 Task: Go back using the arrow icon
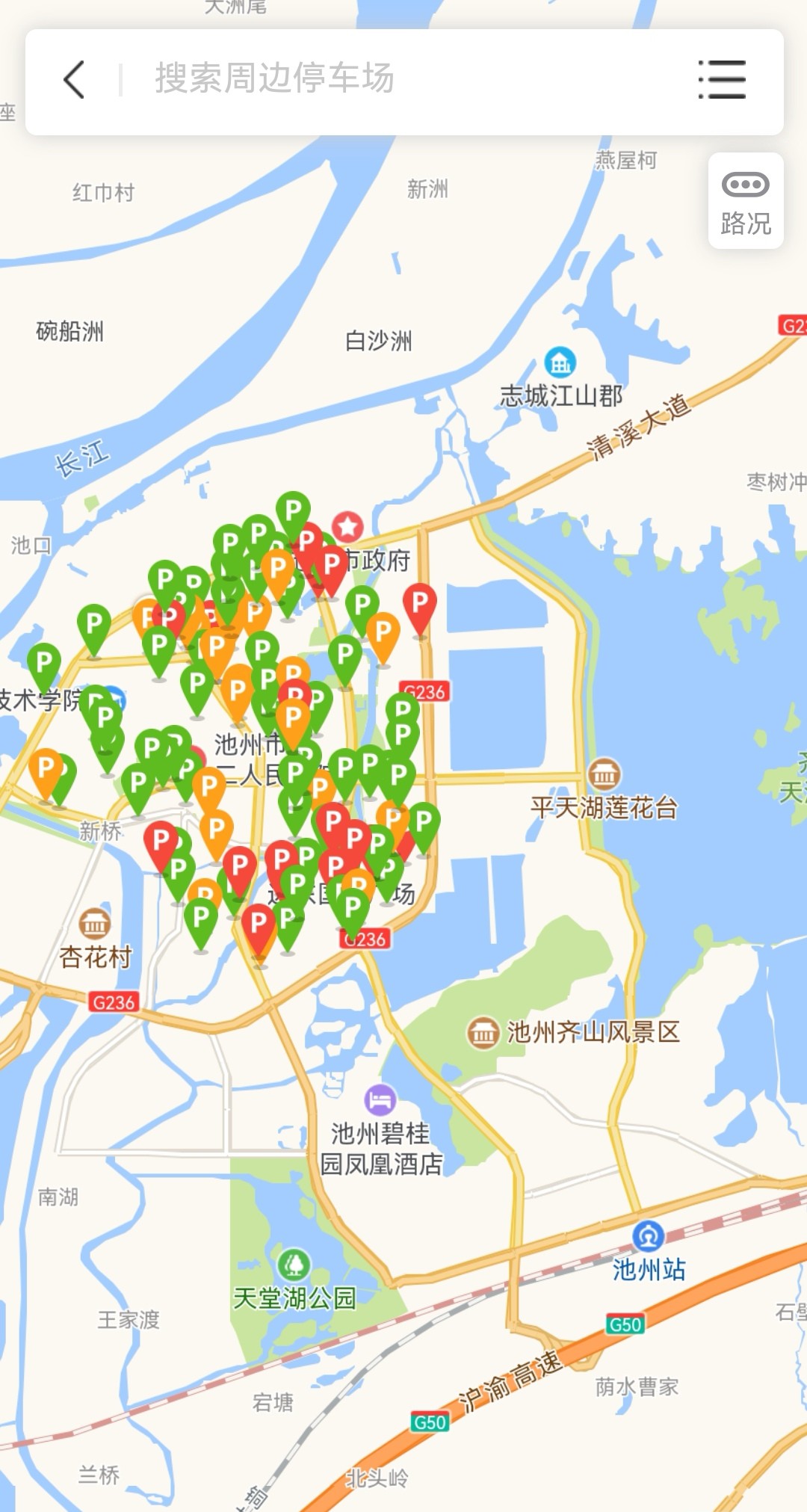[74, 80]
